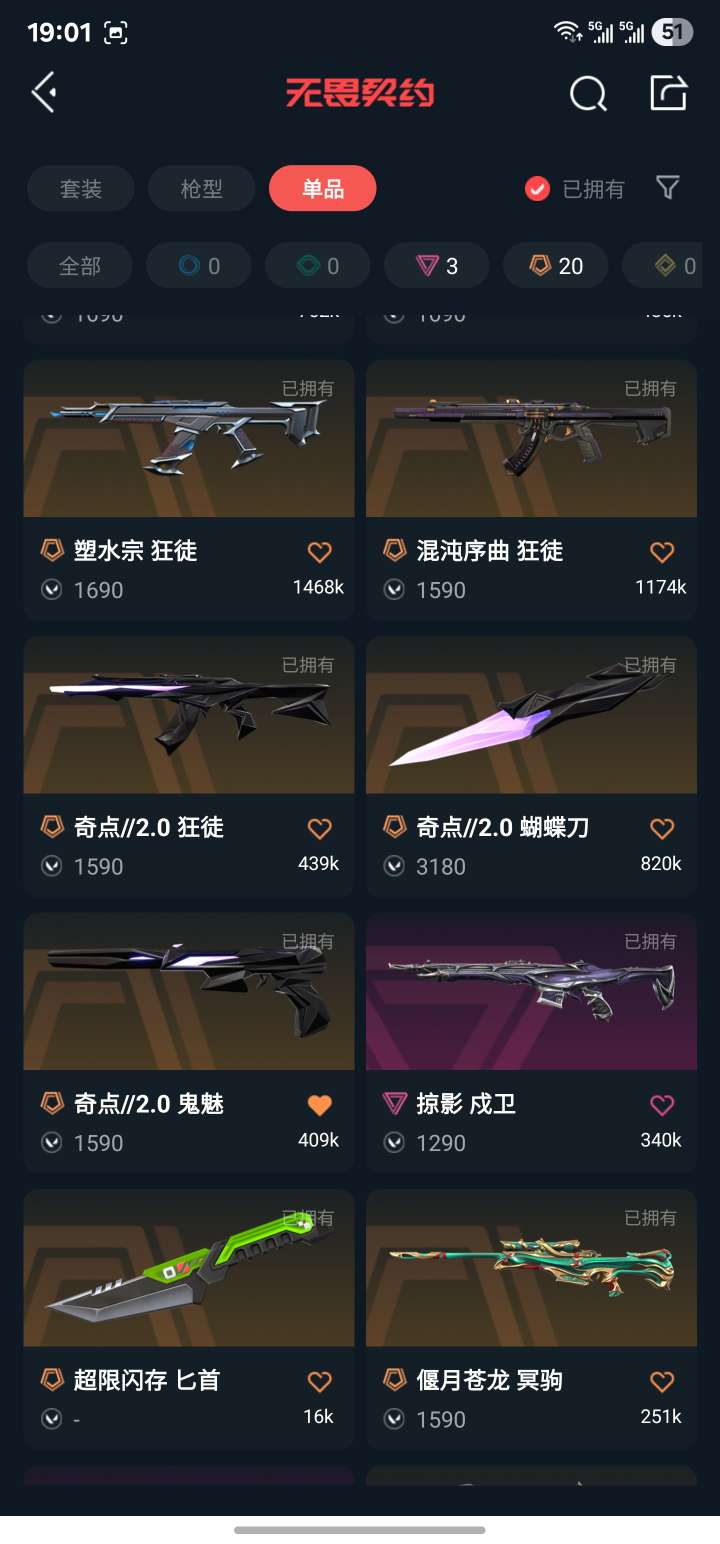The image size is (720, 1544).
Task: Open the search icon in the header
Action: (587, 94)
